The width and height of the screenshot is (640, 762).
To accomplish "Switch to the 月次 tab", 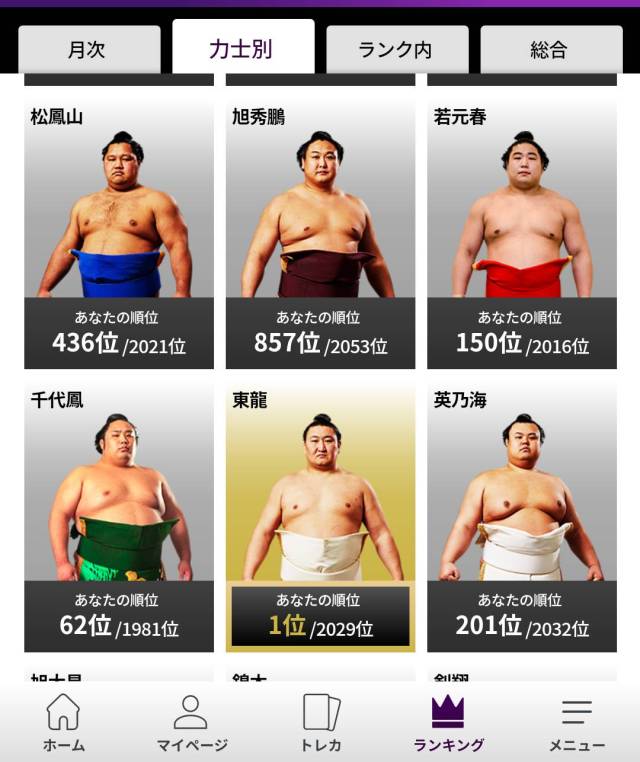I will [x=89, y=50].
